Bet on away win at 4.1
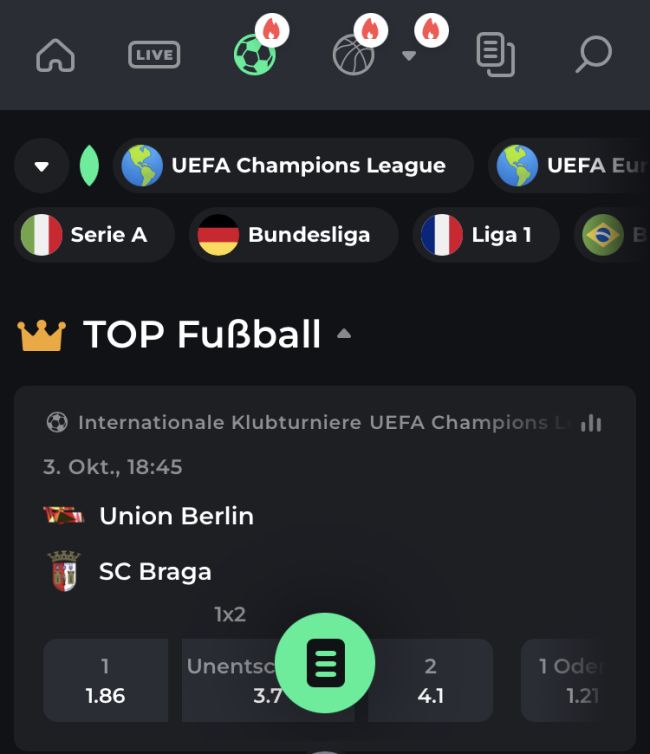The image size is (650, 754). tap(430, 681)
